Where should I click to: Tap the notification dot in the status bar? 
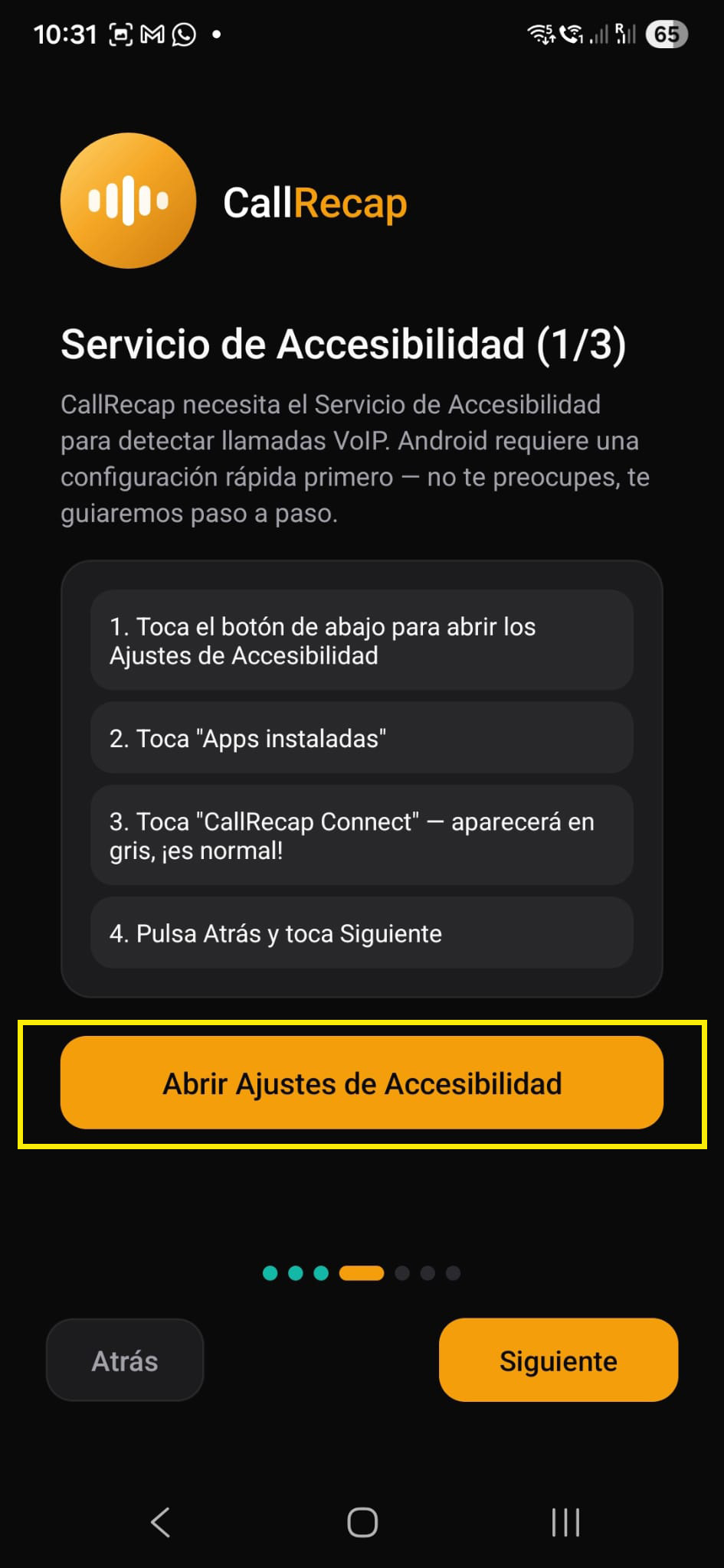pos(218,34)
